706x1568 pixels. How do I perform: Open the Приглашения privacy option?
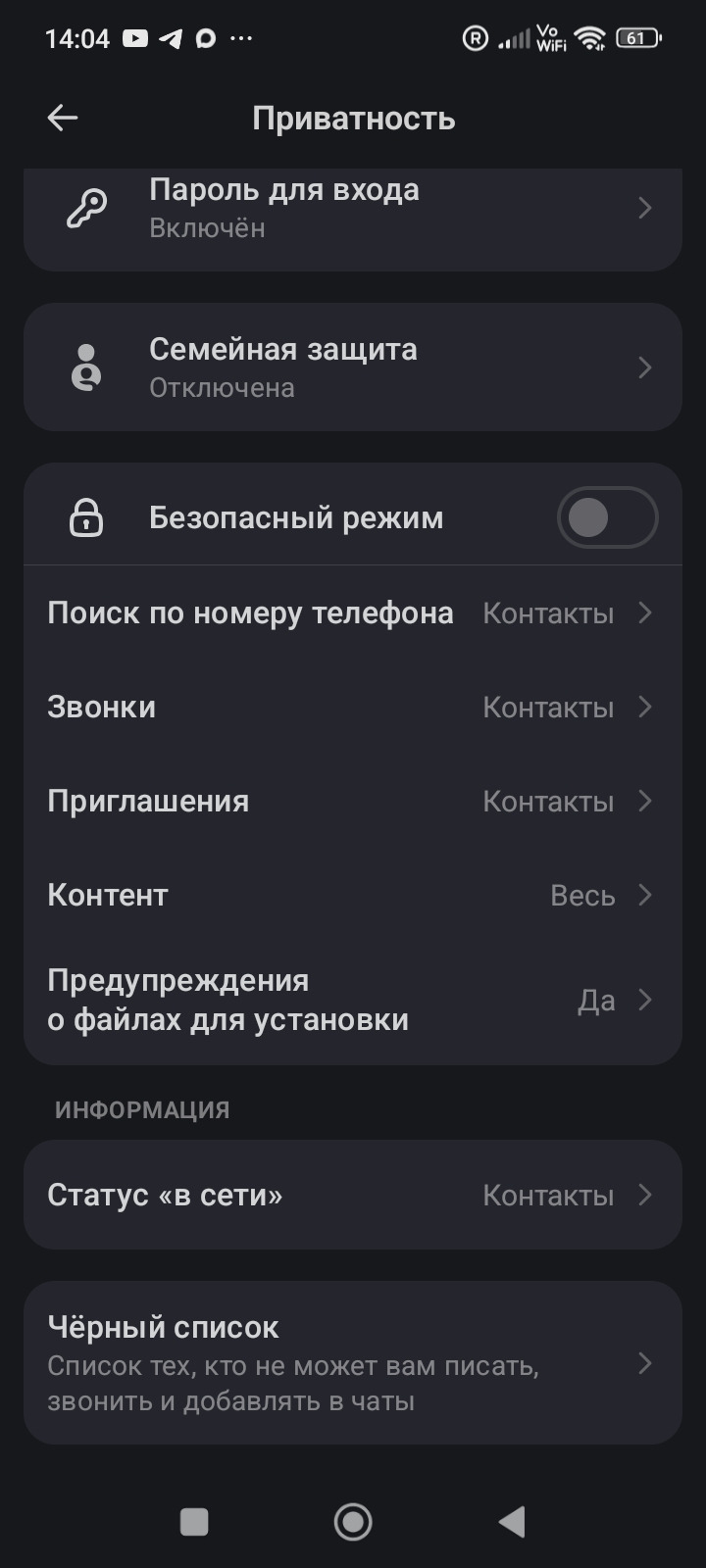[x=353, y=802]
